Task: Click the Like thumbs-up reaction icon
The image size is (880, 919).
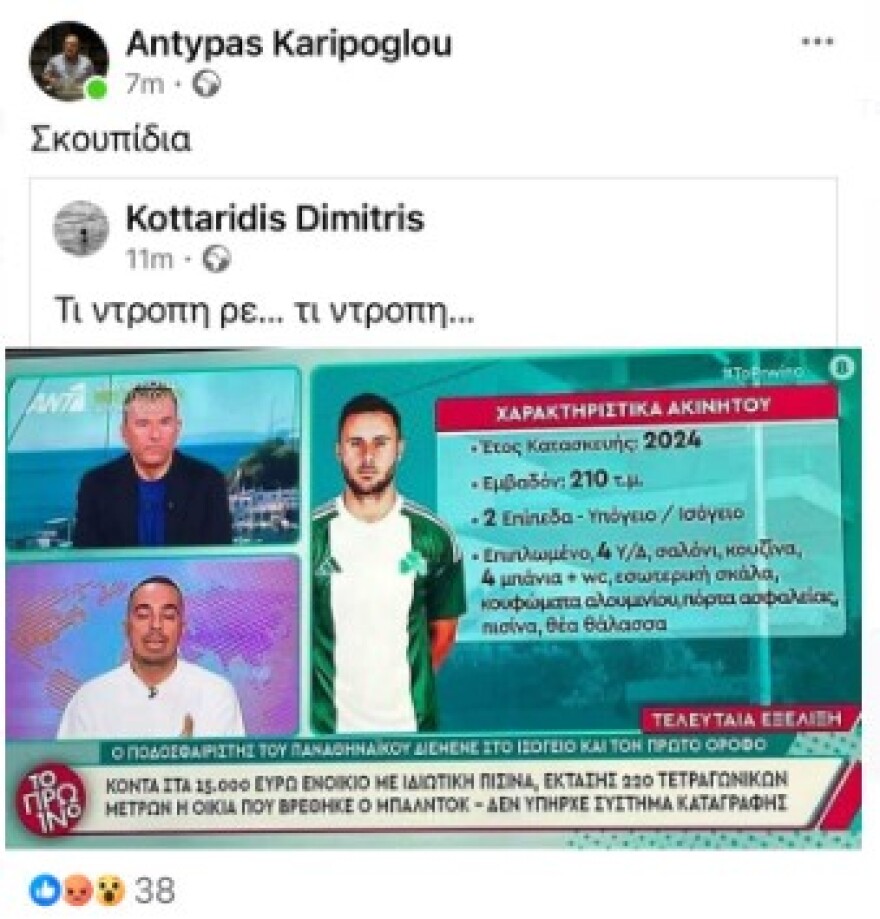Action: (44, 881)
